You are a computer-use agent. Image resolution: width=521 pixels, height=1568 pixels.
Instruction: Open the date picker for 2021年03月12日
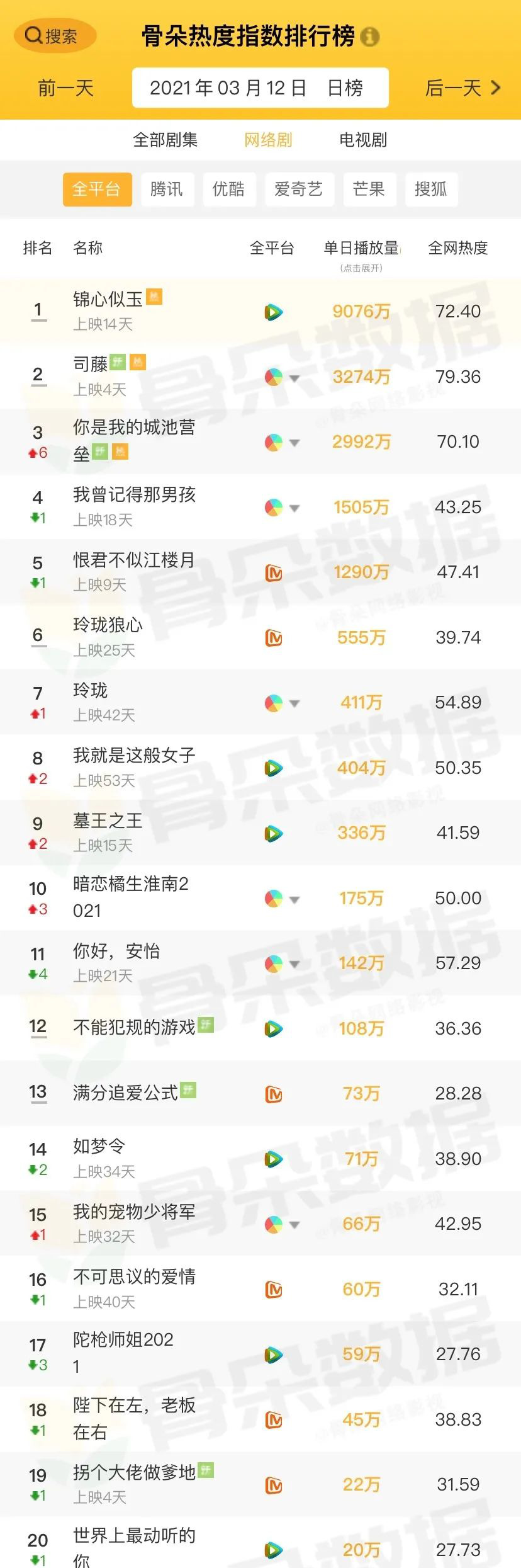[259, 88]
